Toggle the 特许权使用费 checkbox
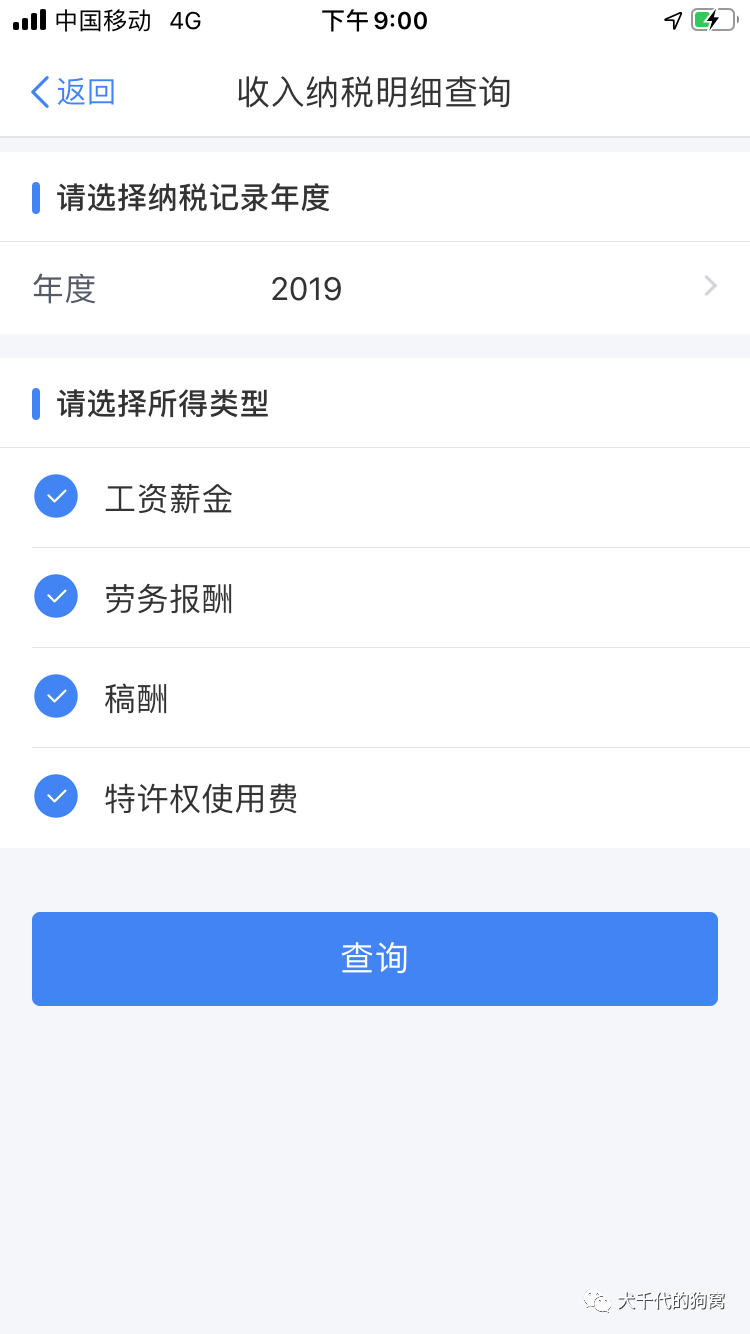Viewport: 750px width, 1334px height. pos(56,797)
